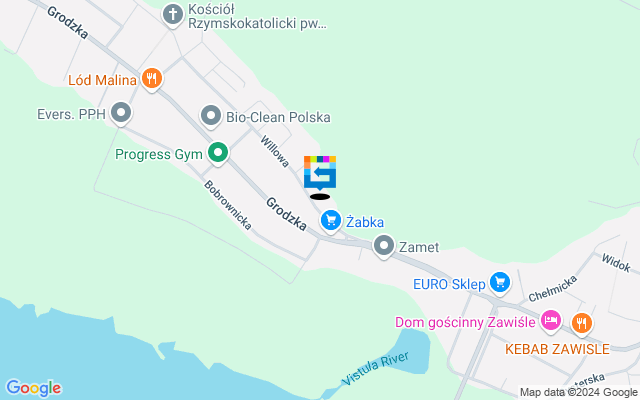Screen dimensions: 640x400
Task: Tap the colorful custom location marker
Action: pyautogui.click(x=320, y=173)
